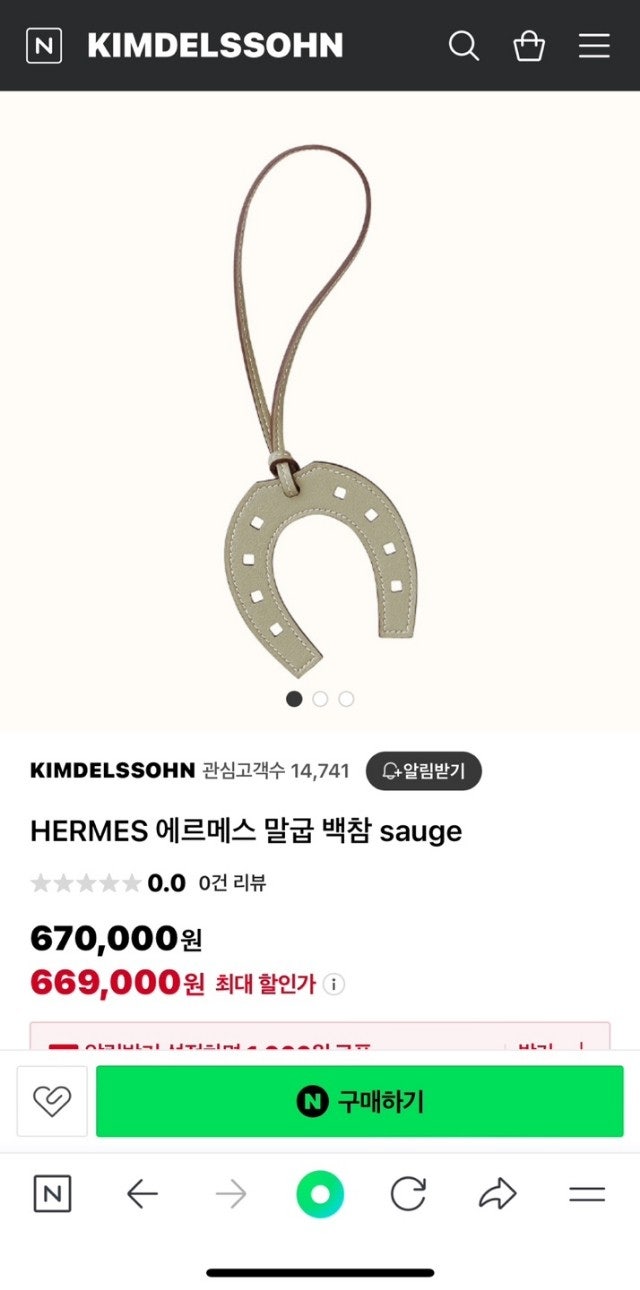Open the shopping bag cart
Viewport: 640px width, 1290px height.
[x=529, y=46]
